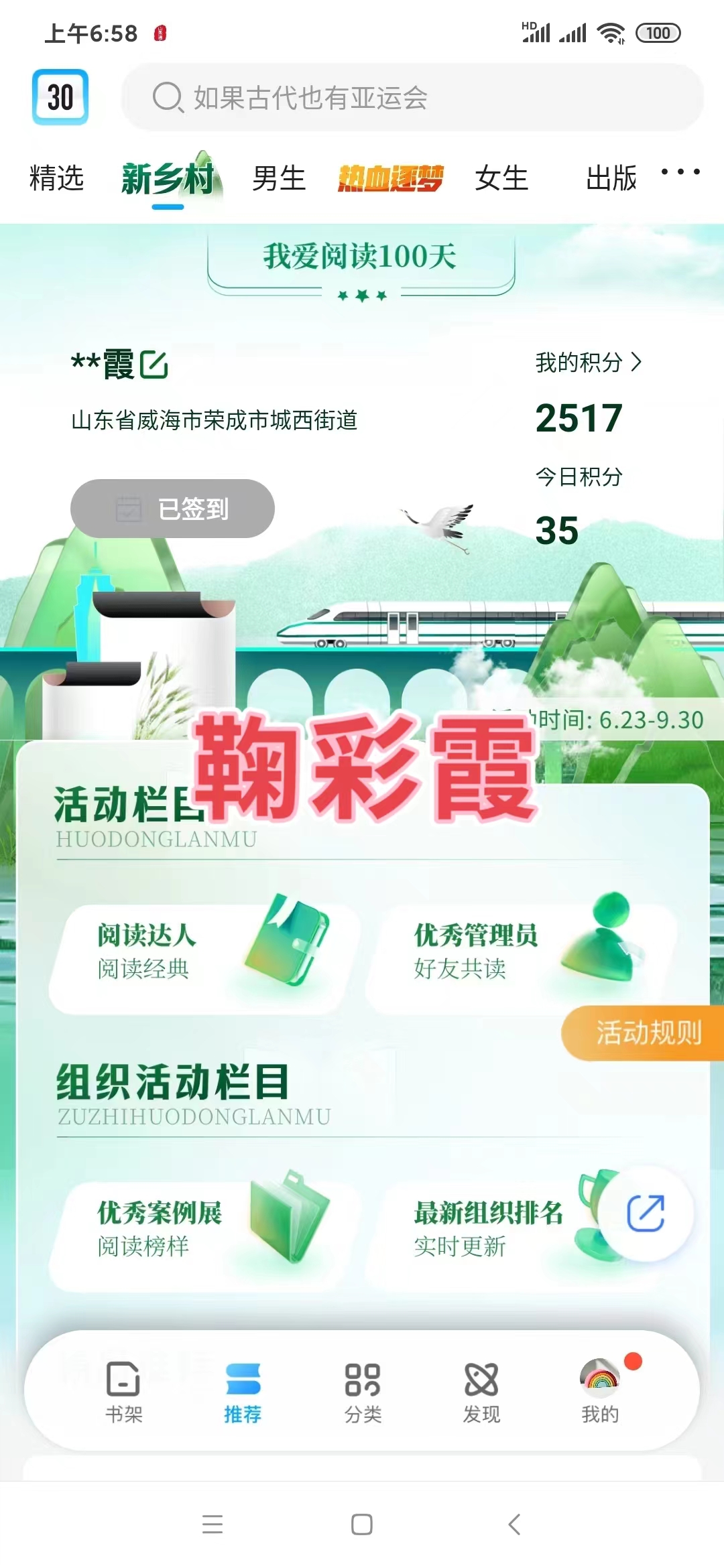View 我的积分 details
This screenshot has height=1568, width=724.
click(588, 363)
